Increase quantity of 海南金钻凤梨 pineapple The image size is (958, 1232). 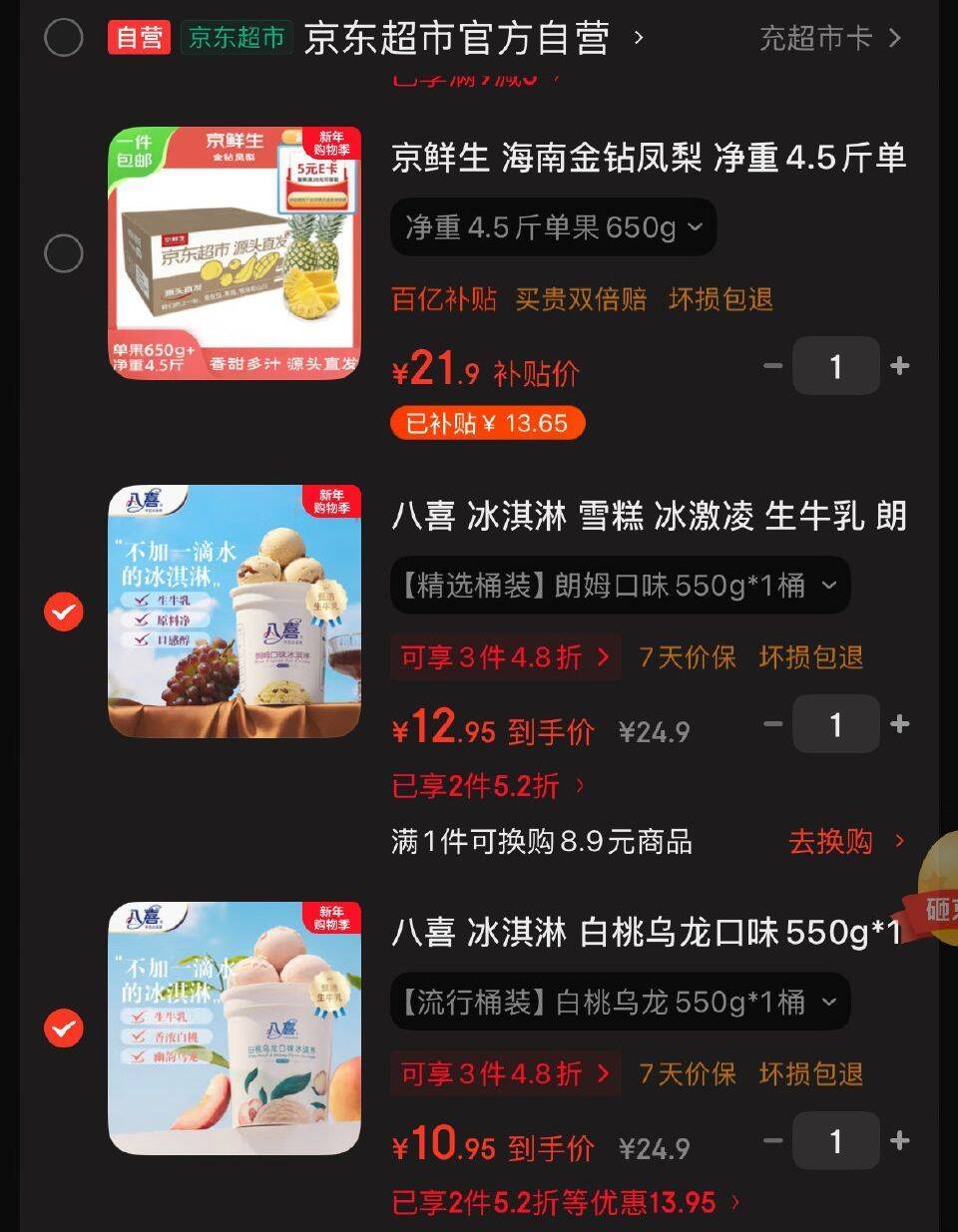[899, 366]
